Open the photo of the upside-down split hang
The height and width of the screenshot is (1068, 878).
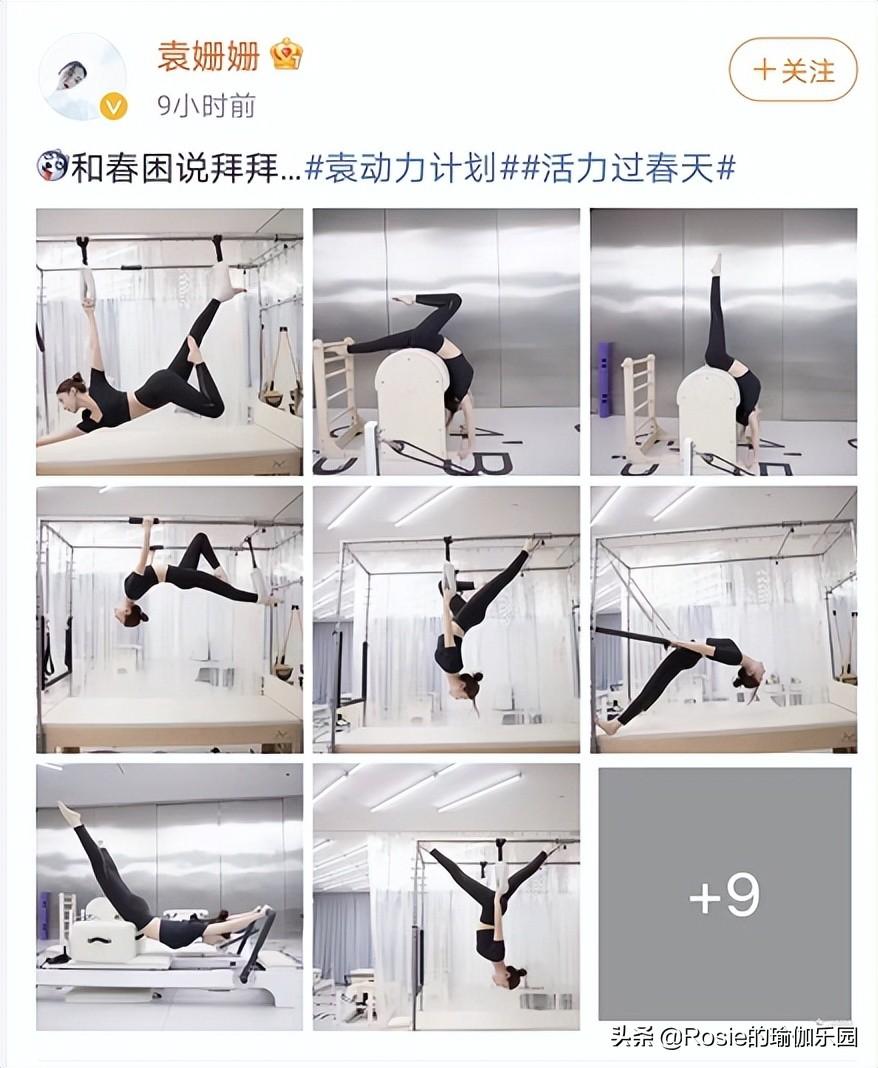(x=446, y=896)
